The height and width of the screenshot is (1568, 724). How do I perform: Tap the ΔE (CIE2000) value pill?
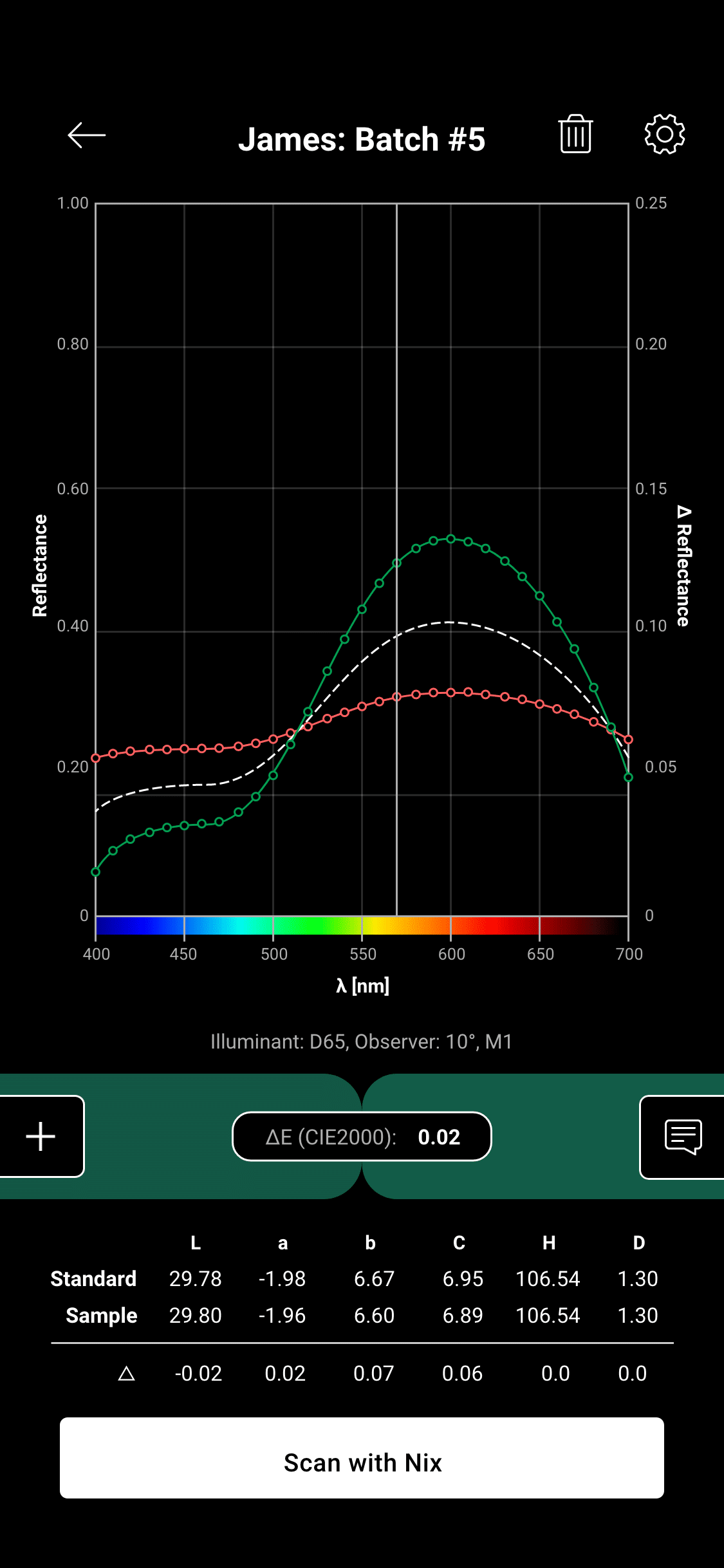(x=362, y=1137)
